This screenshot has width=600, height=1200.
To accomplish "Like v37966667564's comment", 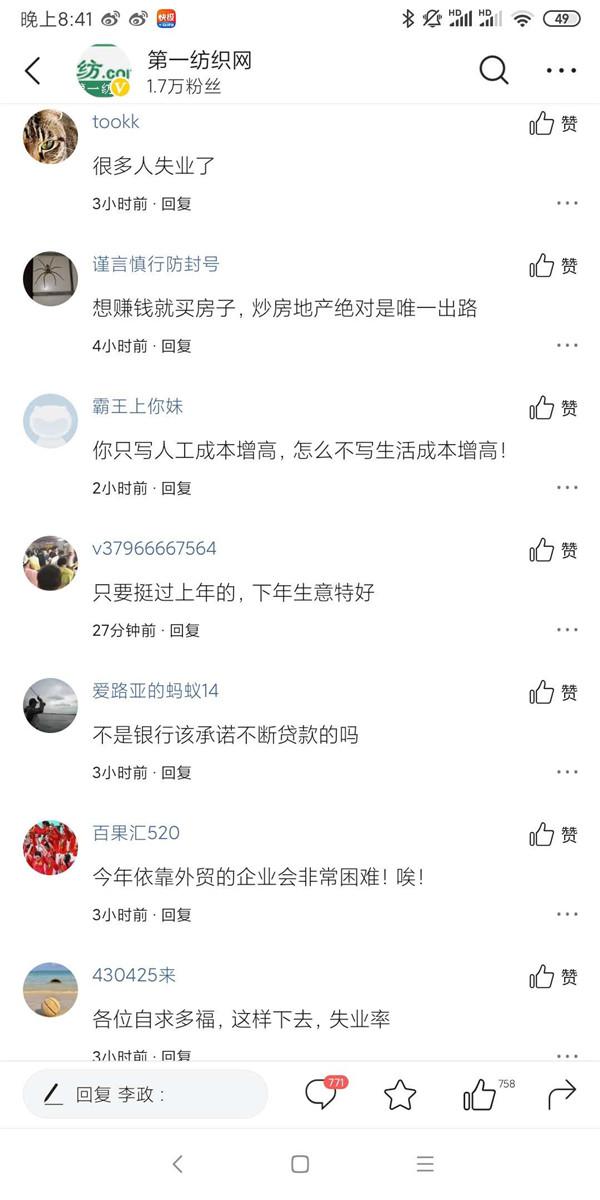I will click(x=553, y=550).
